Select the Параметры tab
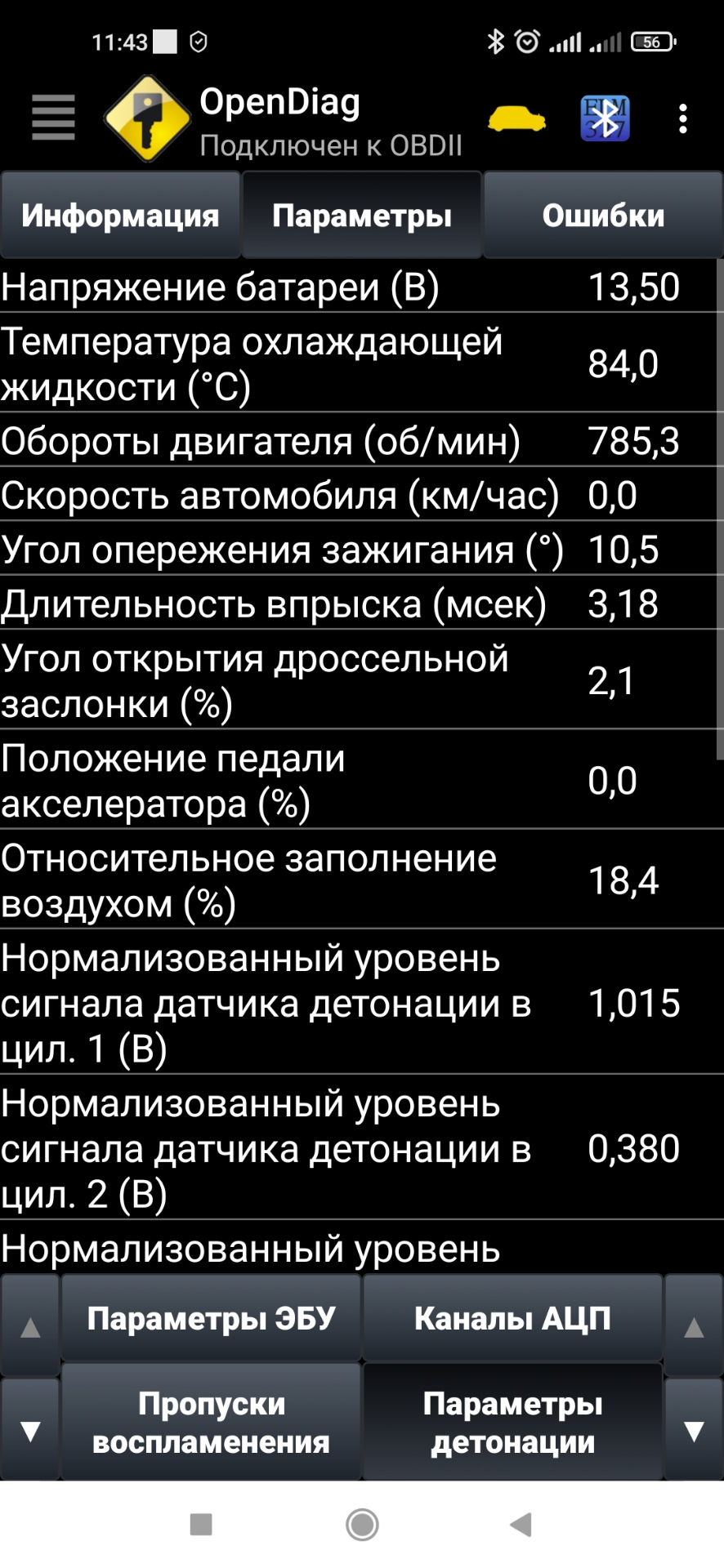Image resolution: width=724 pixels, height=1568 pixels. coord(362,216)
